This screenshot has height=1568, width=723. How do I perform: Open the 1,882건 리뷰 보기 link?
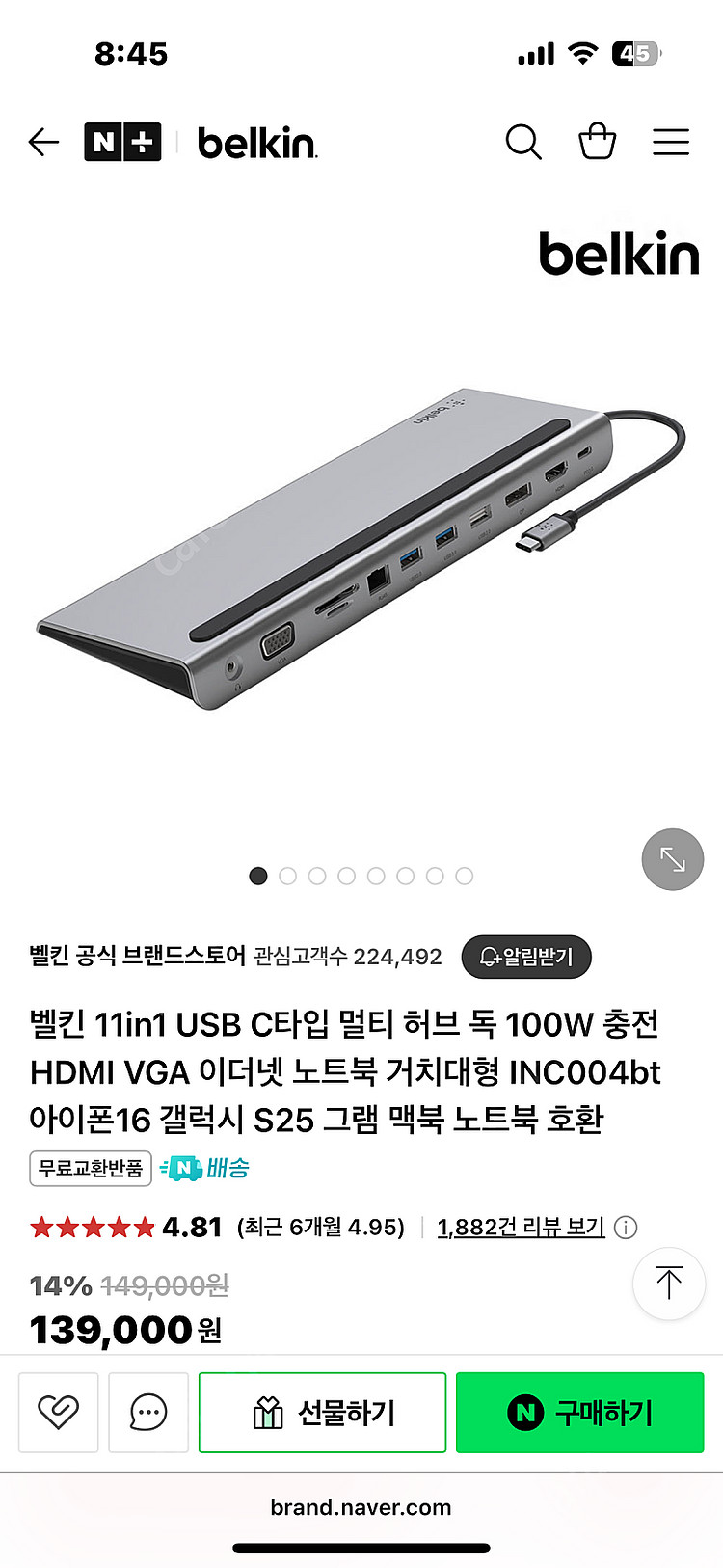pyautogui.click(x=521, y=1227)
